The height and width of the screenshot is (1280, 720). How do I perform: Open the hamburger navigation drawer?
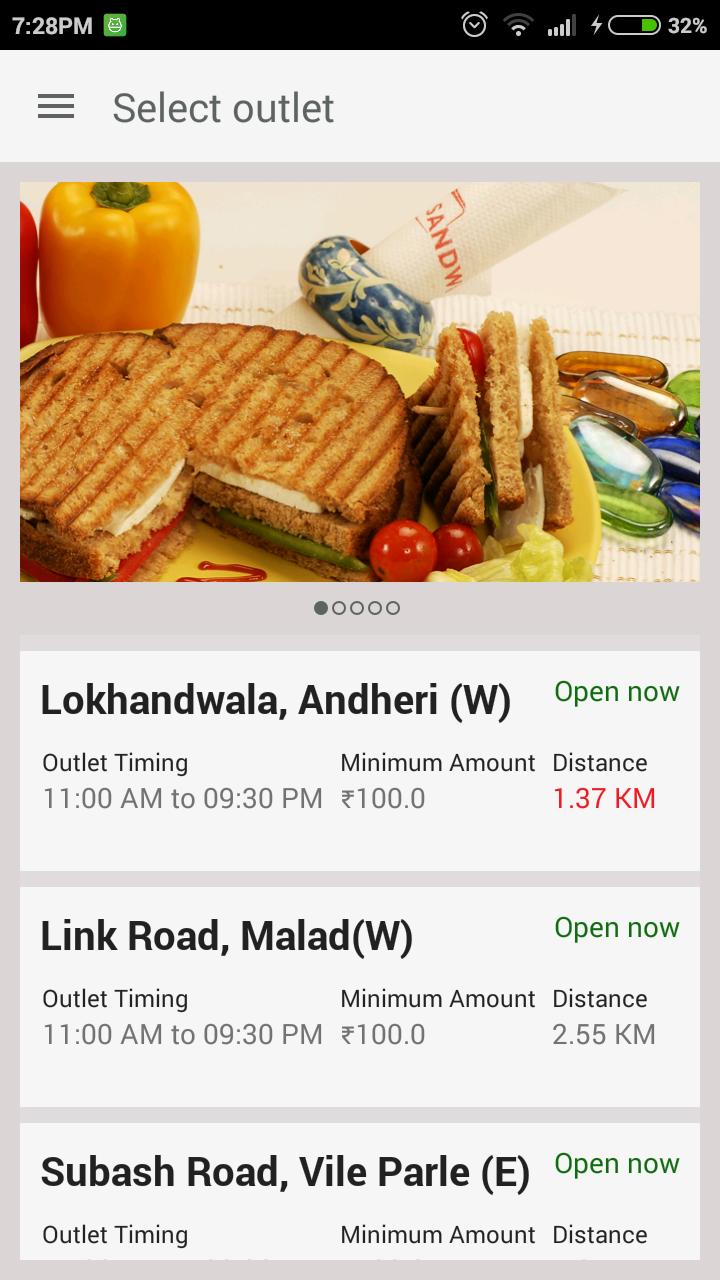(x=56, y=107)
